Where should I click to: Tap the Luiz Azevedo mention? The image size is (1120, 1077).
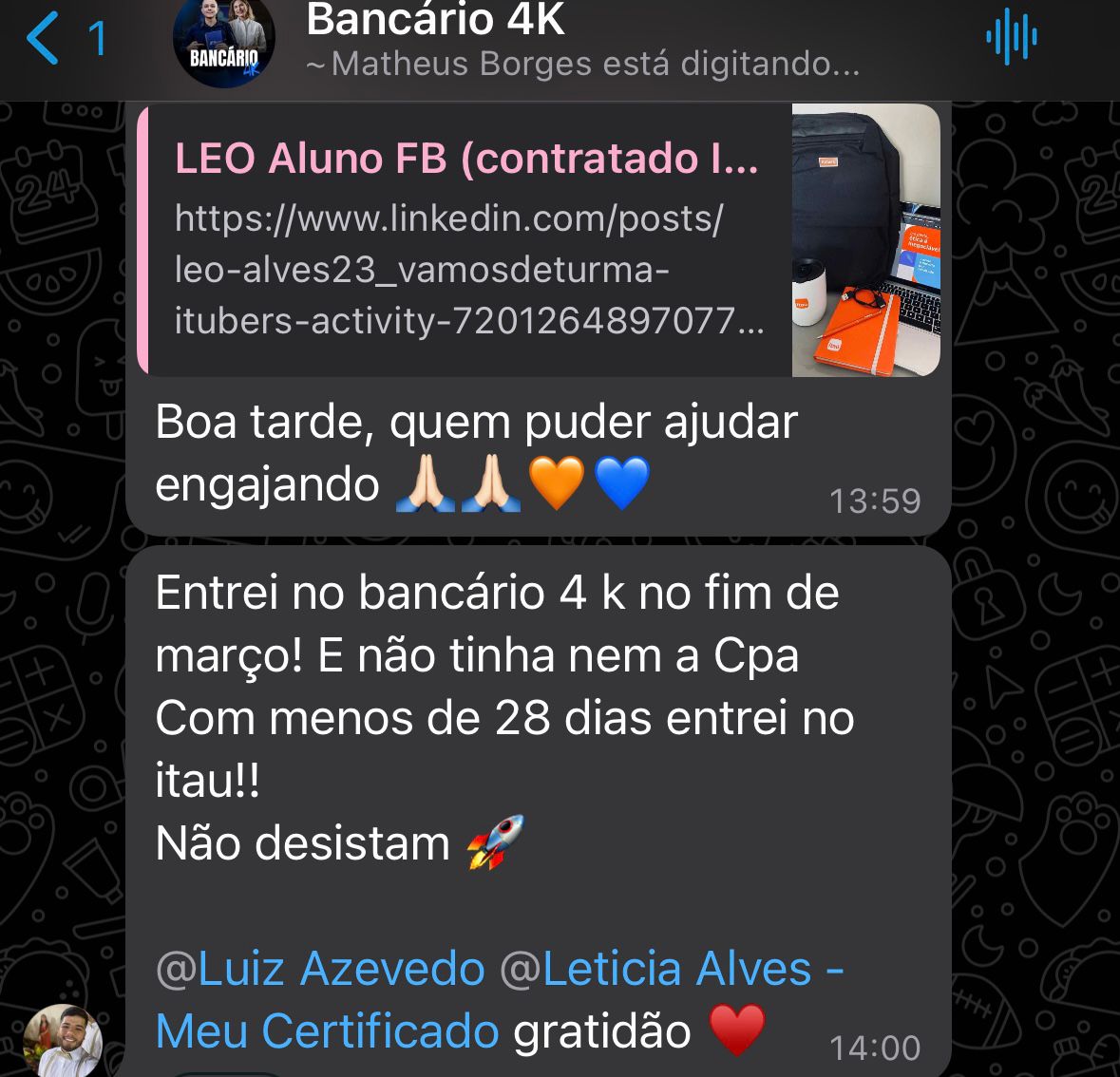320,969
